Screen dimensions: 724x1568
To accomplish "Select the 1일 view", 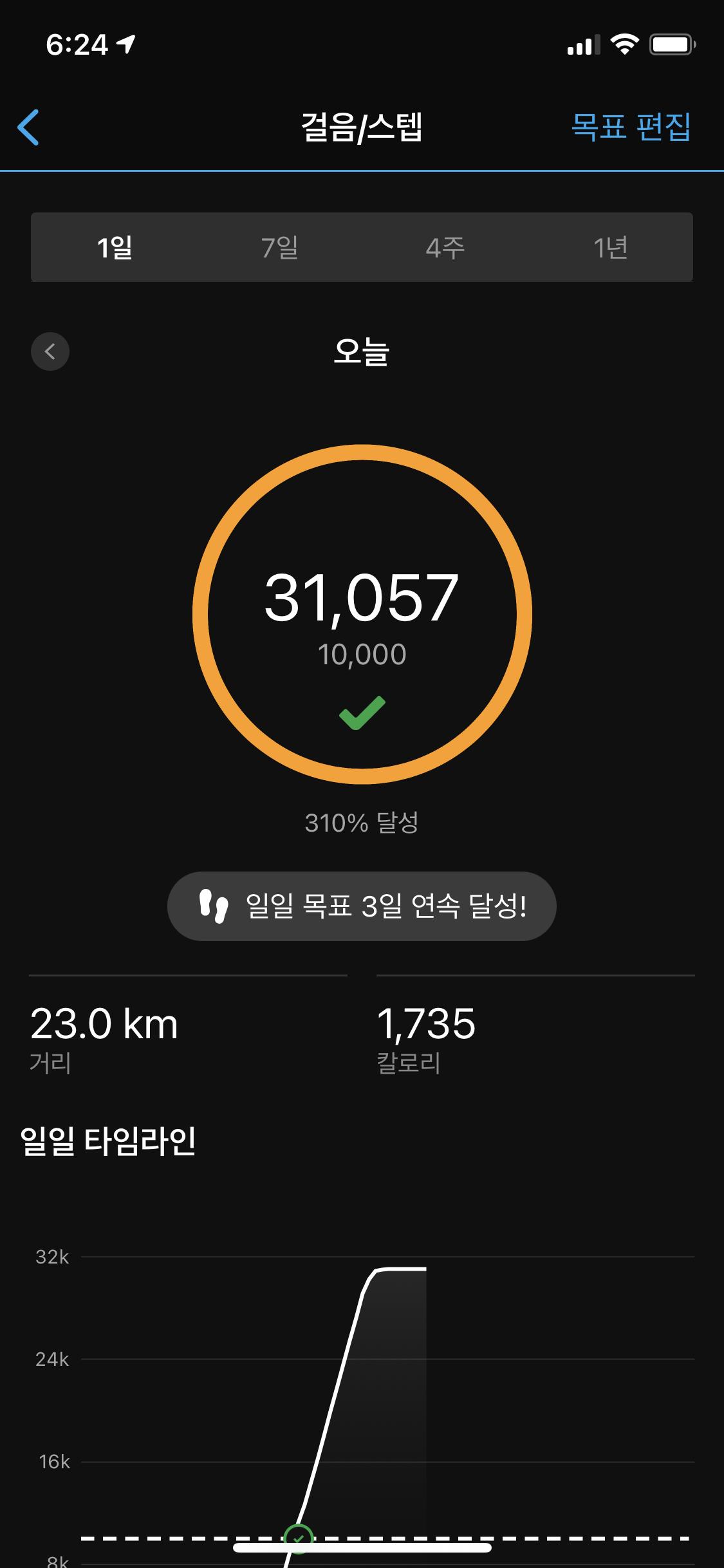I will click(115, 247).
